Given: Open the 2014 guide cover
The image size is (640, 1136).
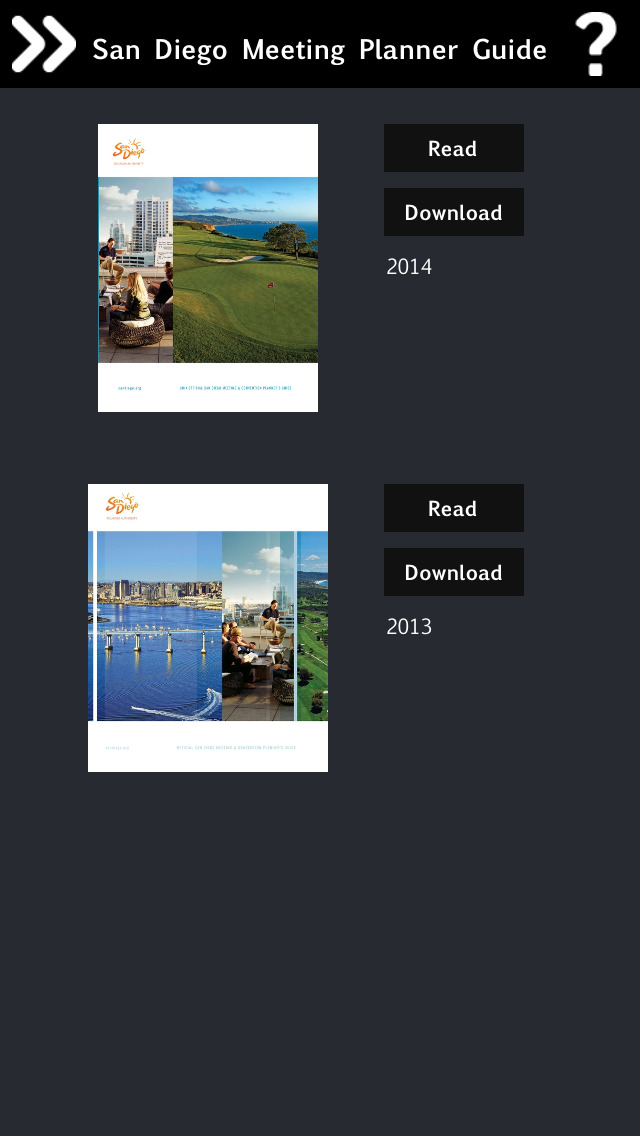Looking at the screenshot, I should pos(208,268).
